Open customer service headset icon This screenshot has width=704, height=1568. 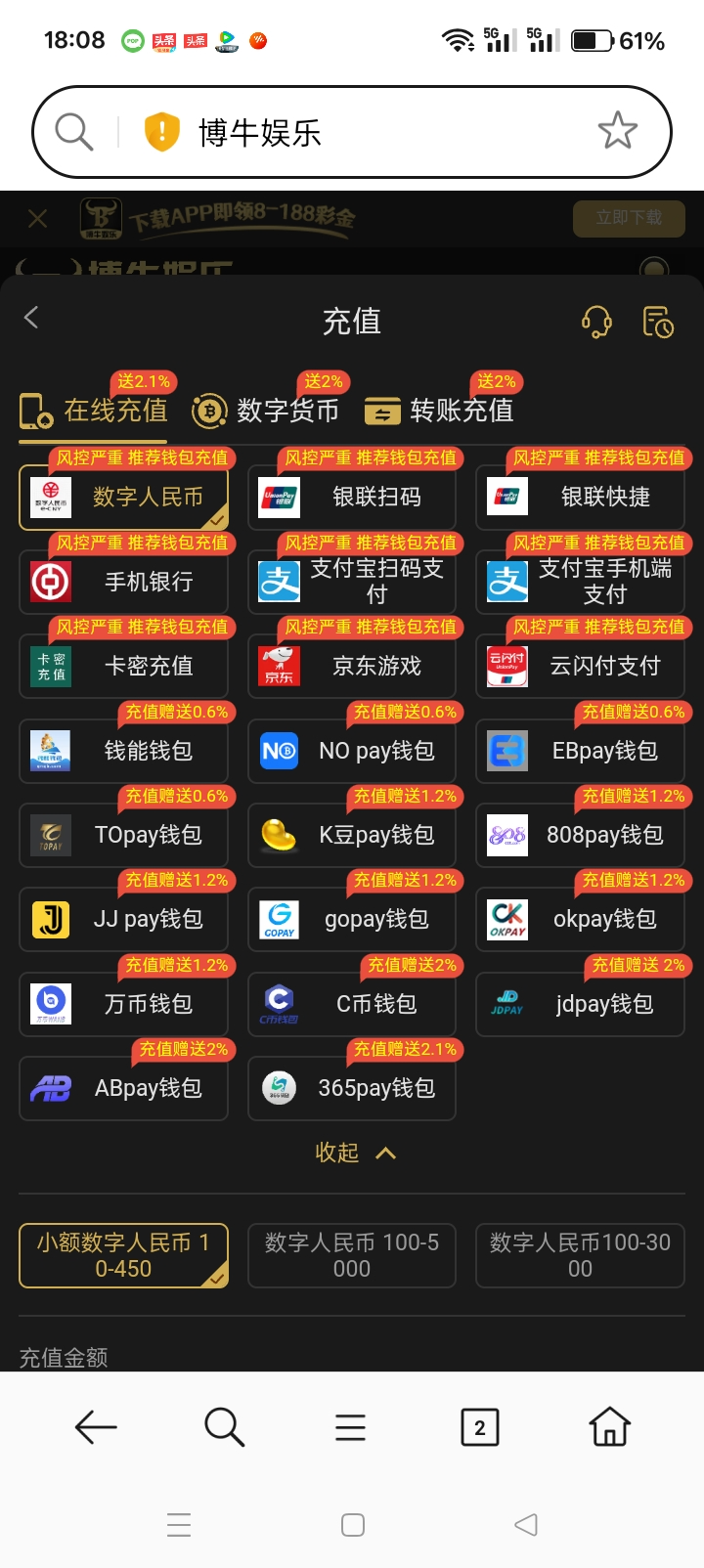coord(596,322)
